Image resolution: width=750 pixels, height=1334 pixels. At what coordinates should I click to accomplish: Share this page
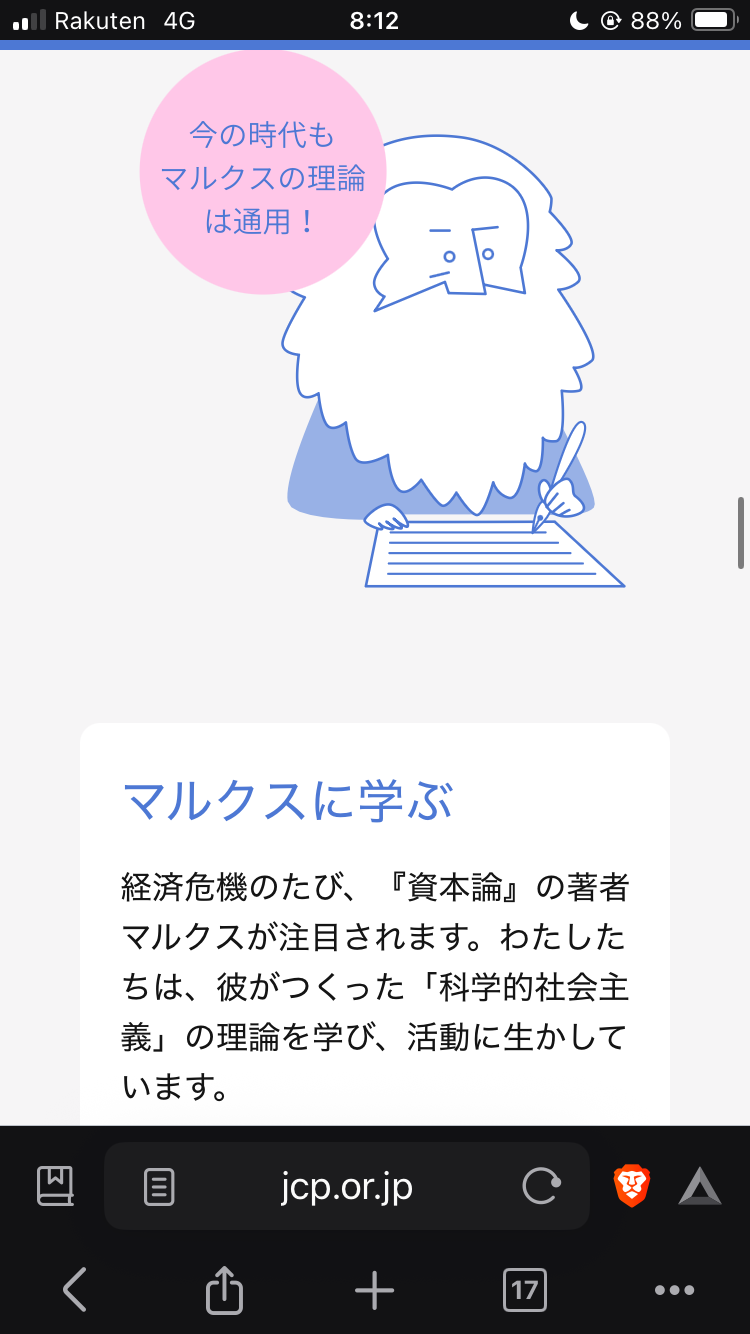coord(224,1289)
